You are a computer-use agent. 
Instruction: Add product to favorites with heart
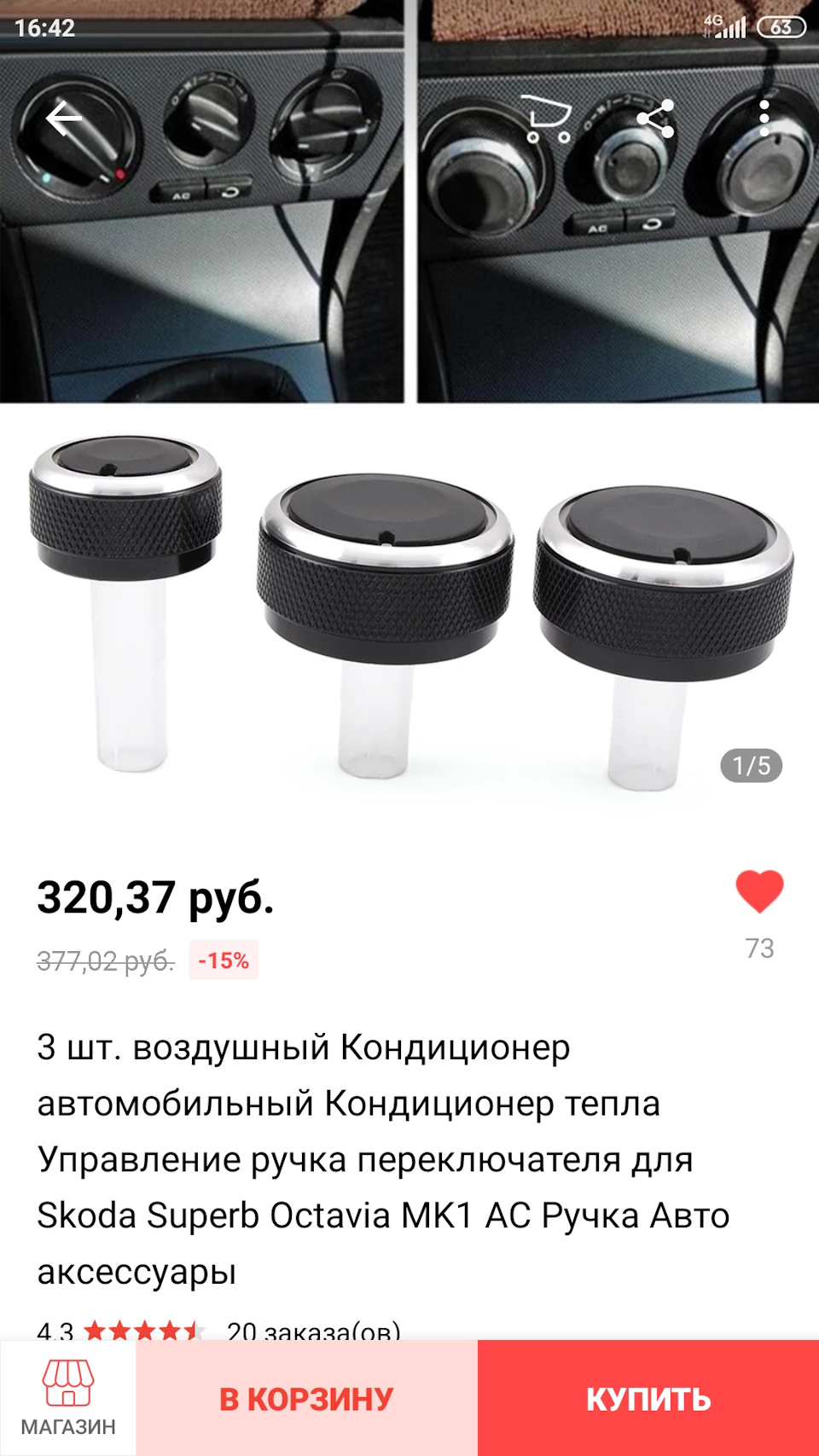pos(759,892)
